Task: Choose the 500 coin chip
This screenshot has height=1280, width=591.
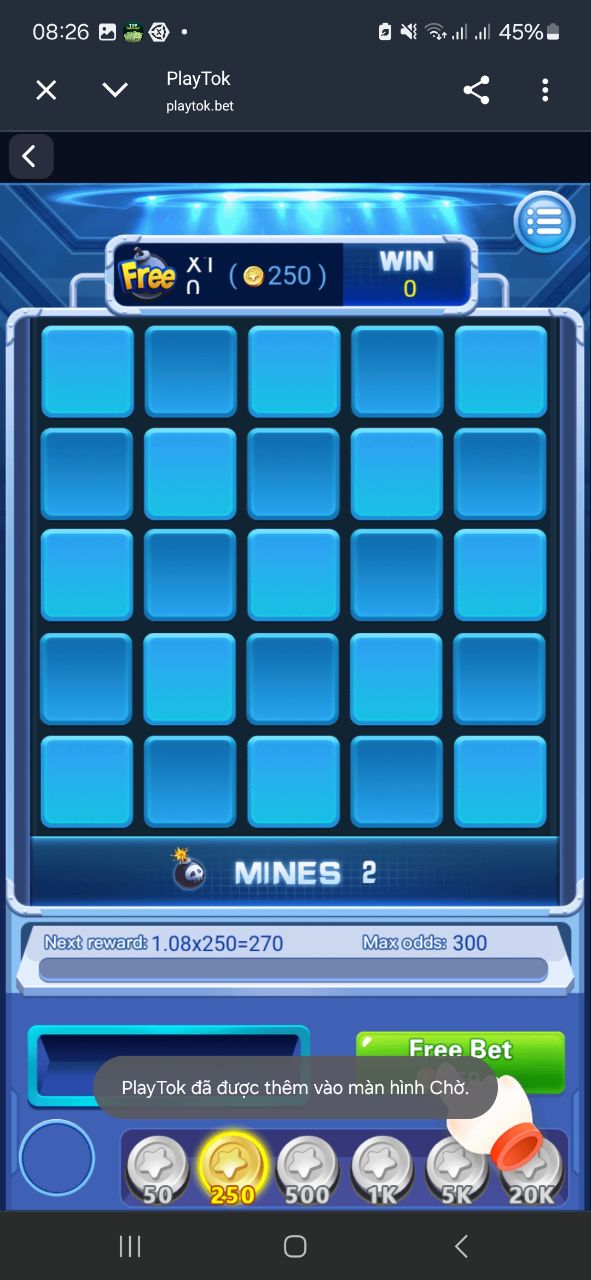Action: [x=306, y=1170]
